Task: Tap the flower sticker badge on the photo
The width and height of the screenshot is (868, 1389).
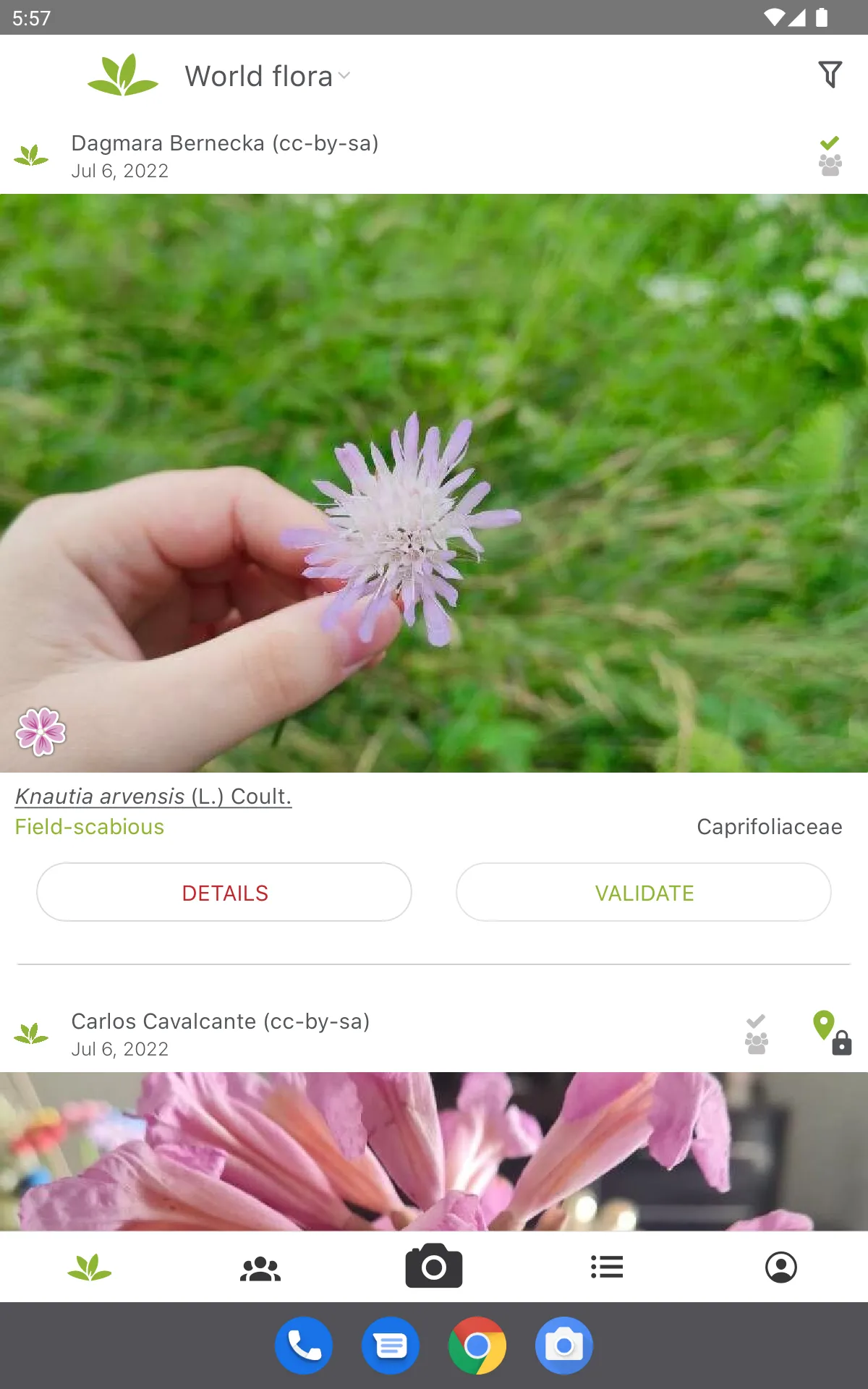Action: pos(41,731)
